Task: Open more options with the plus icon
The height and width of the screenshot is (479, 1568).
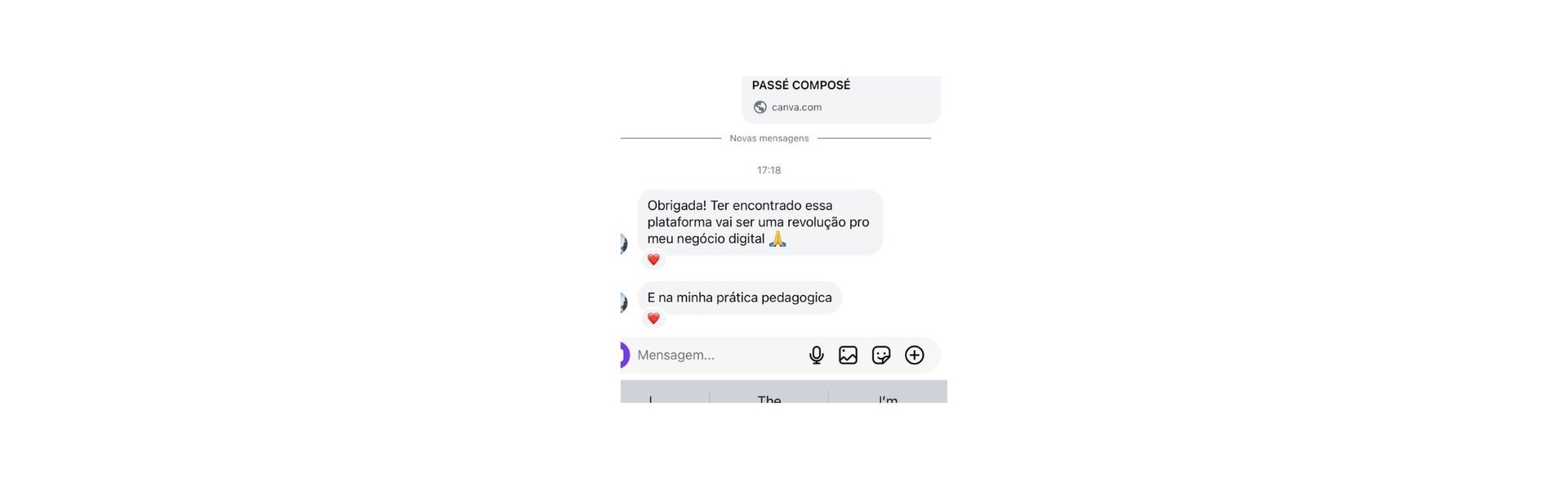Action: tap(915, 356)
